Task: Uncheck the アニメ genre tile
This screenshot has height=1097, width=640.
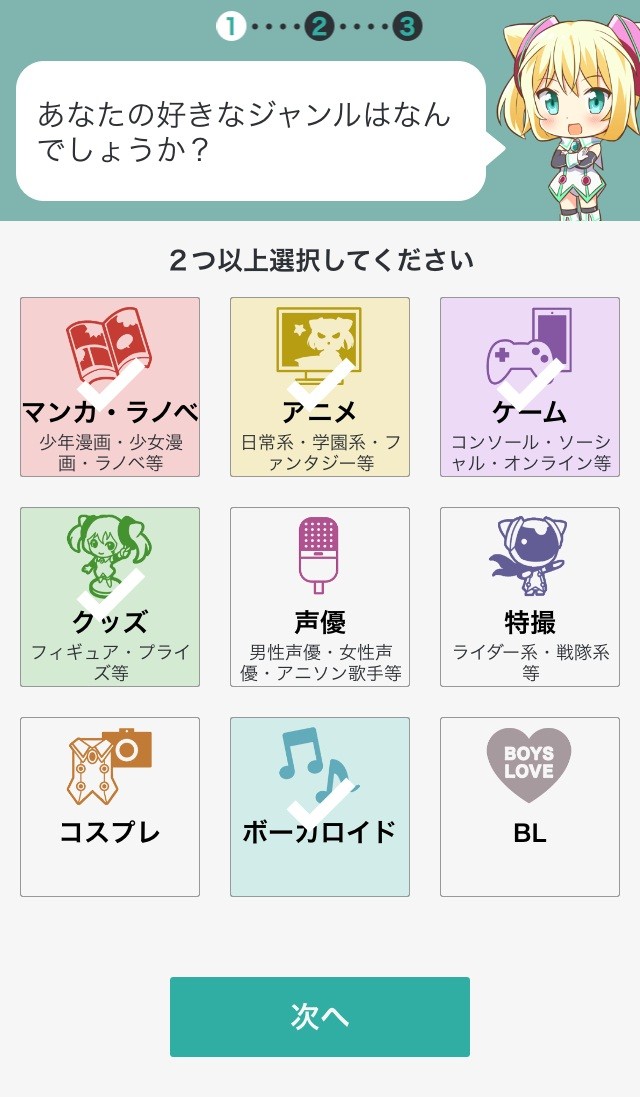Action: click(320, 387)
